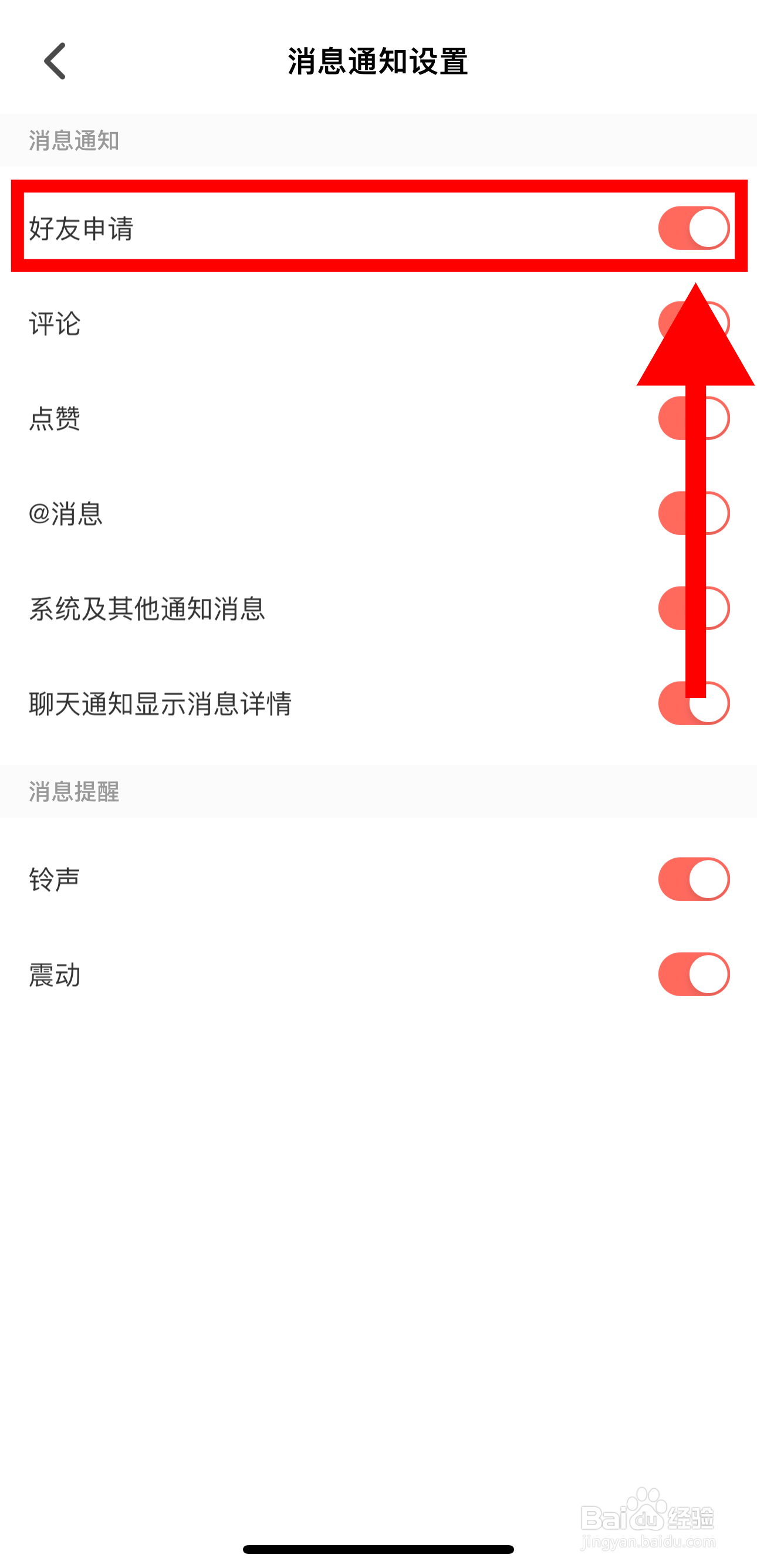Tap the @消息 row label
Viewport: 757px width, 1568px height.
(67, 514)
